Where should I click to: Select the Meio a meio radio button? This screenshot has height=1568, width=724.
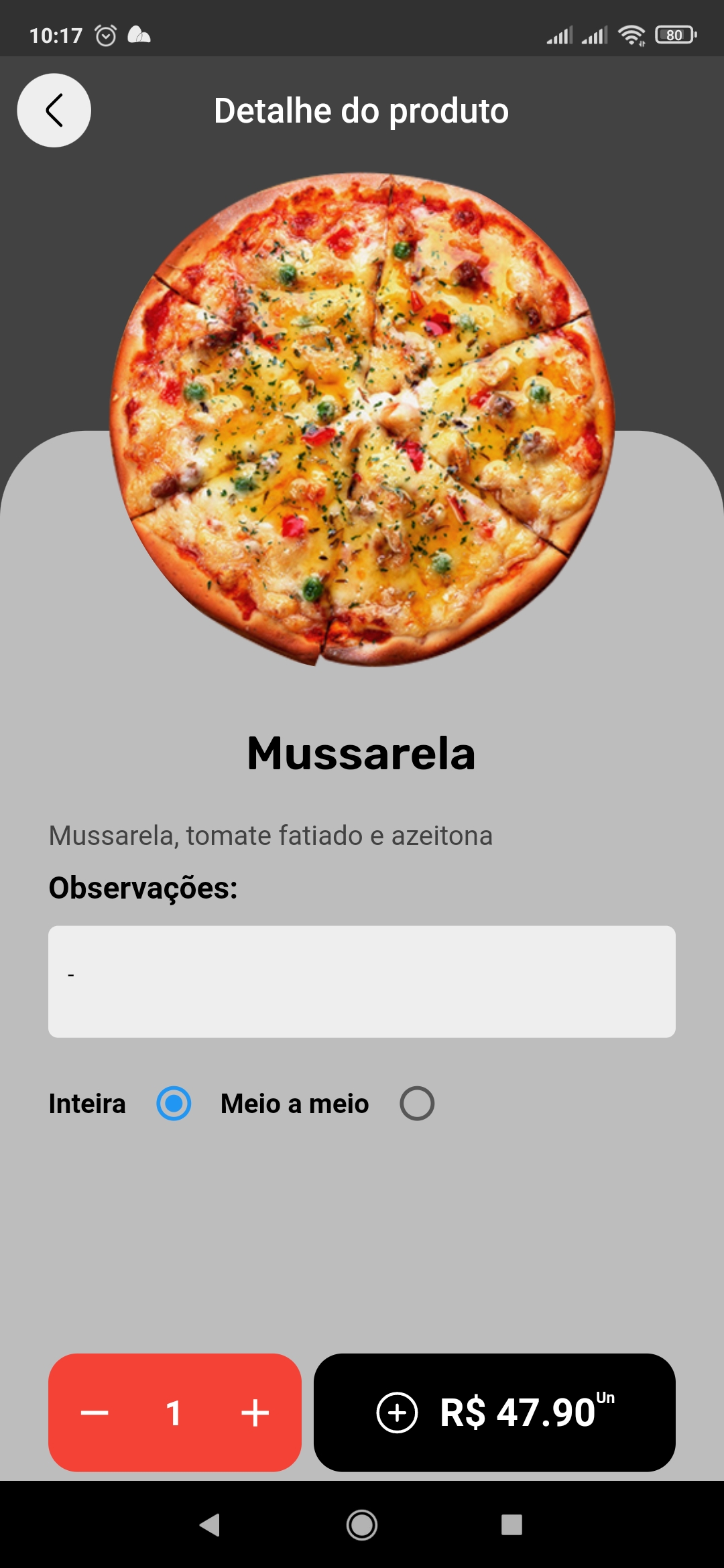point(416,1103)
